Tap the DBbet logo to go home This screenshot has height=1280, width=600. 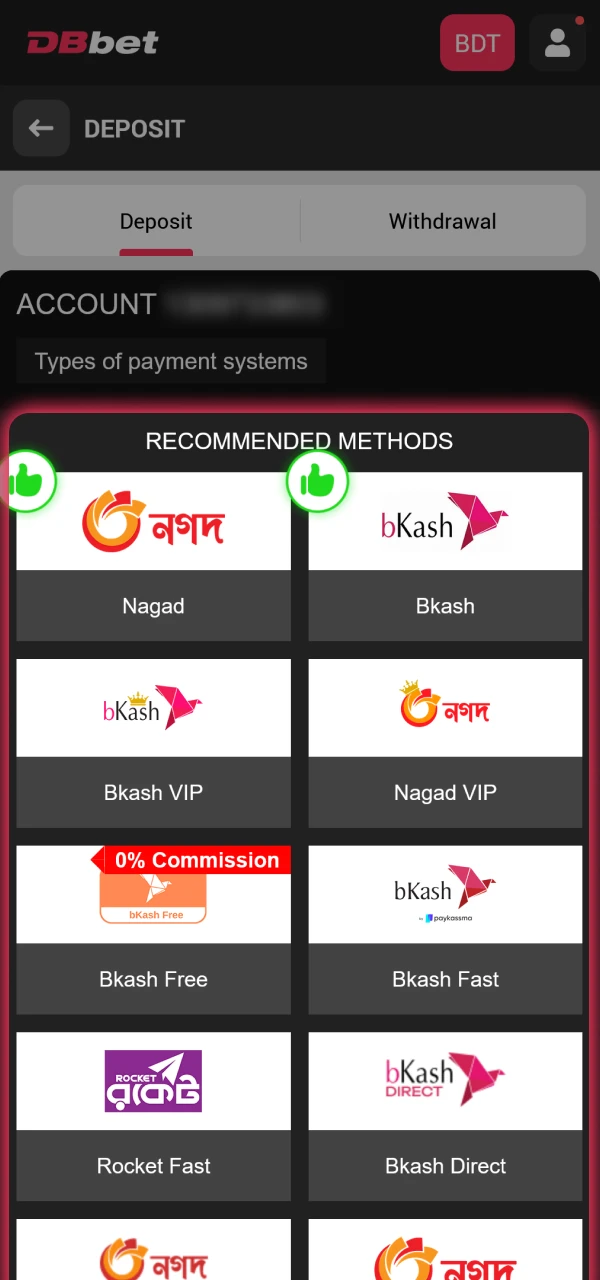tap(92, 43)
